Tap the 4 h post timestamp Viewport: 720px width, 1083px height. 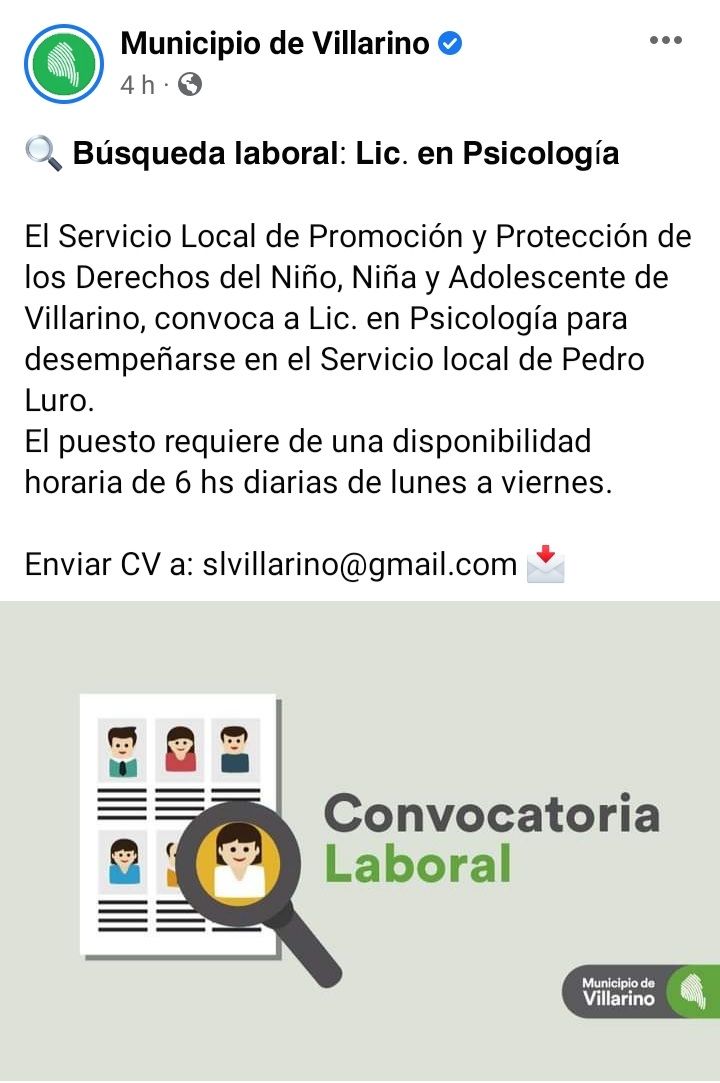(x=137, y=85)
